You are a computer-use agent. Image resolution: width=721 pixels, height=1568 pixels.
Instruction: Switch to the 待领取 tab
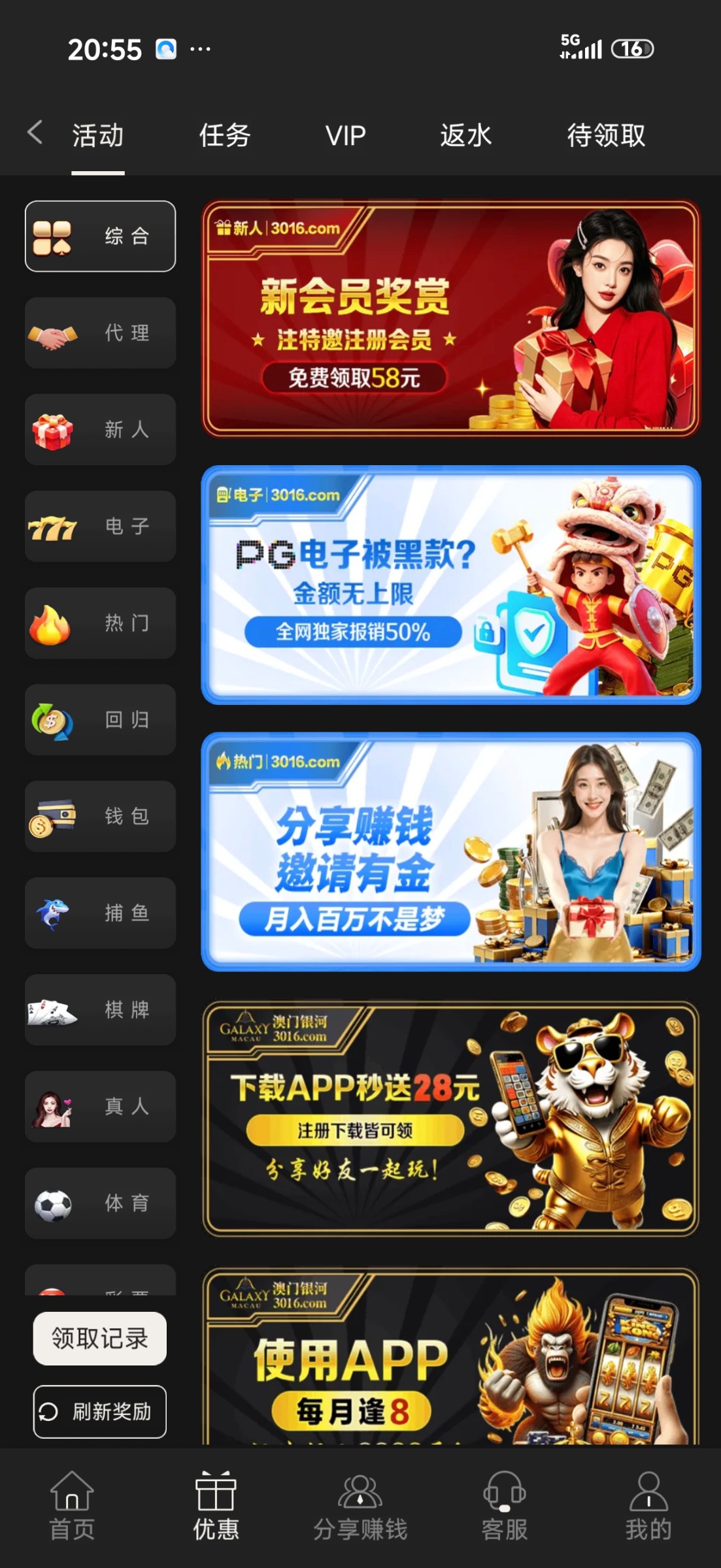tap(605, 136)
